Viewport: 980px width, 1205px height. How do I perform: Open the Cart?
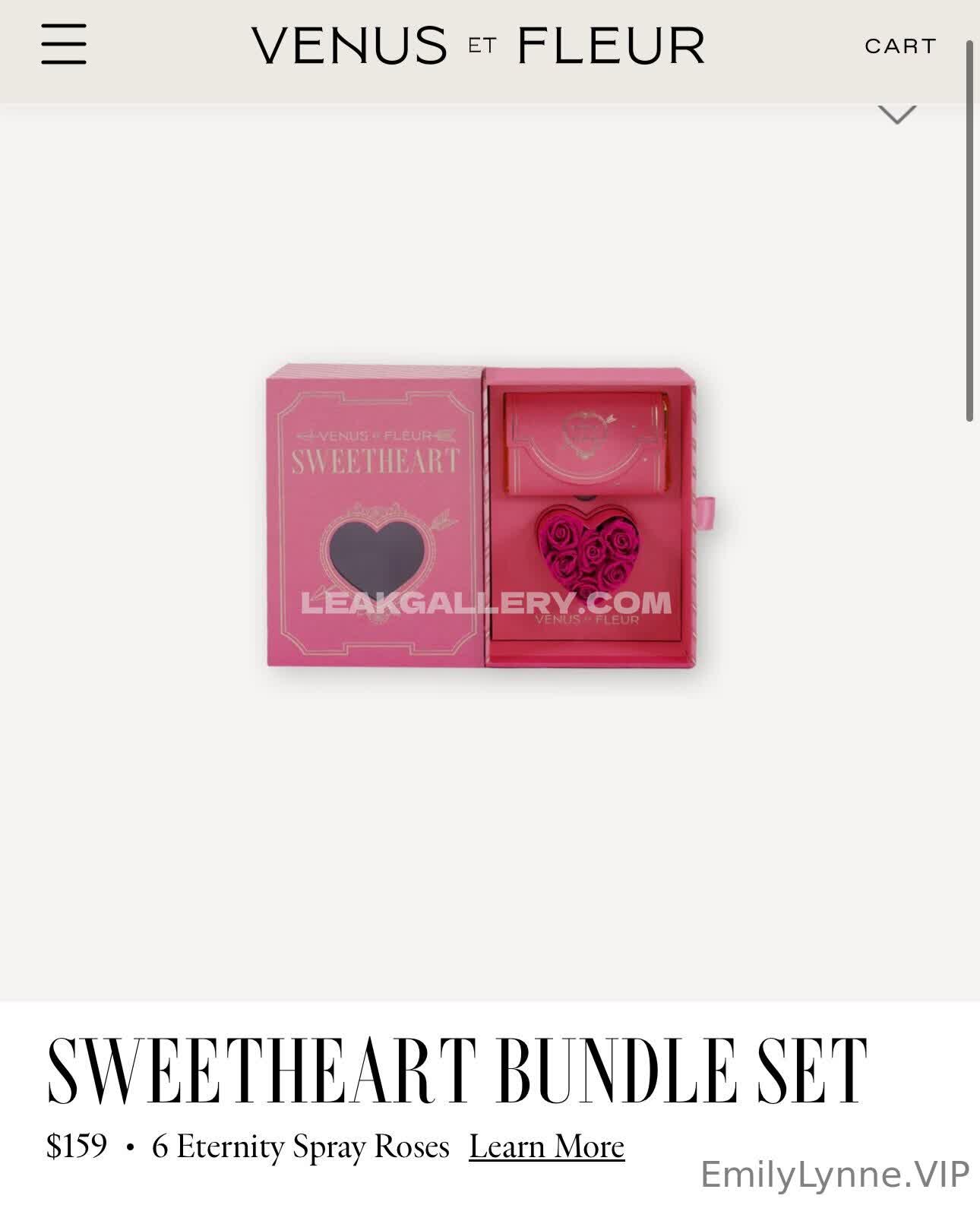pos(899,46)
